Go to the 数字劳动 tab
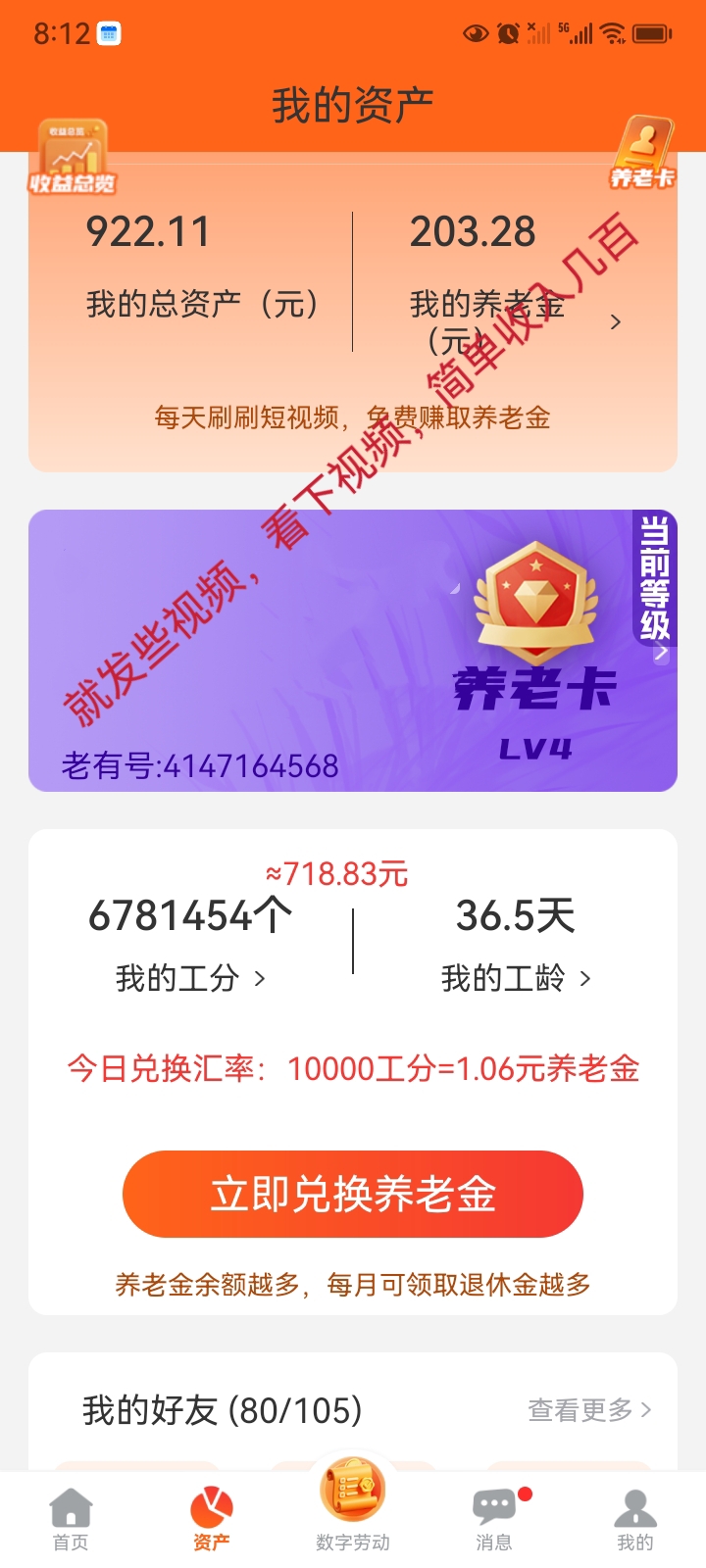This screenshot has height=1568, width=706. coord(353,1509)
